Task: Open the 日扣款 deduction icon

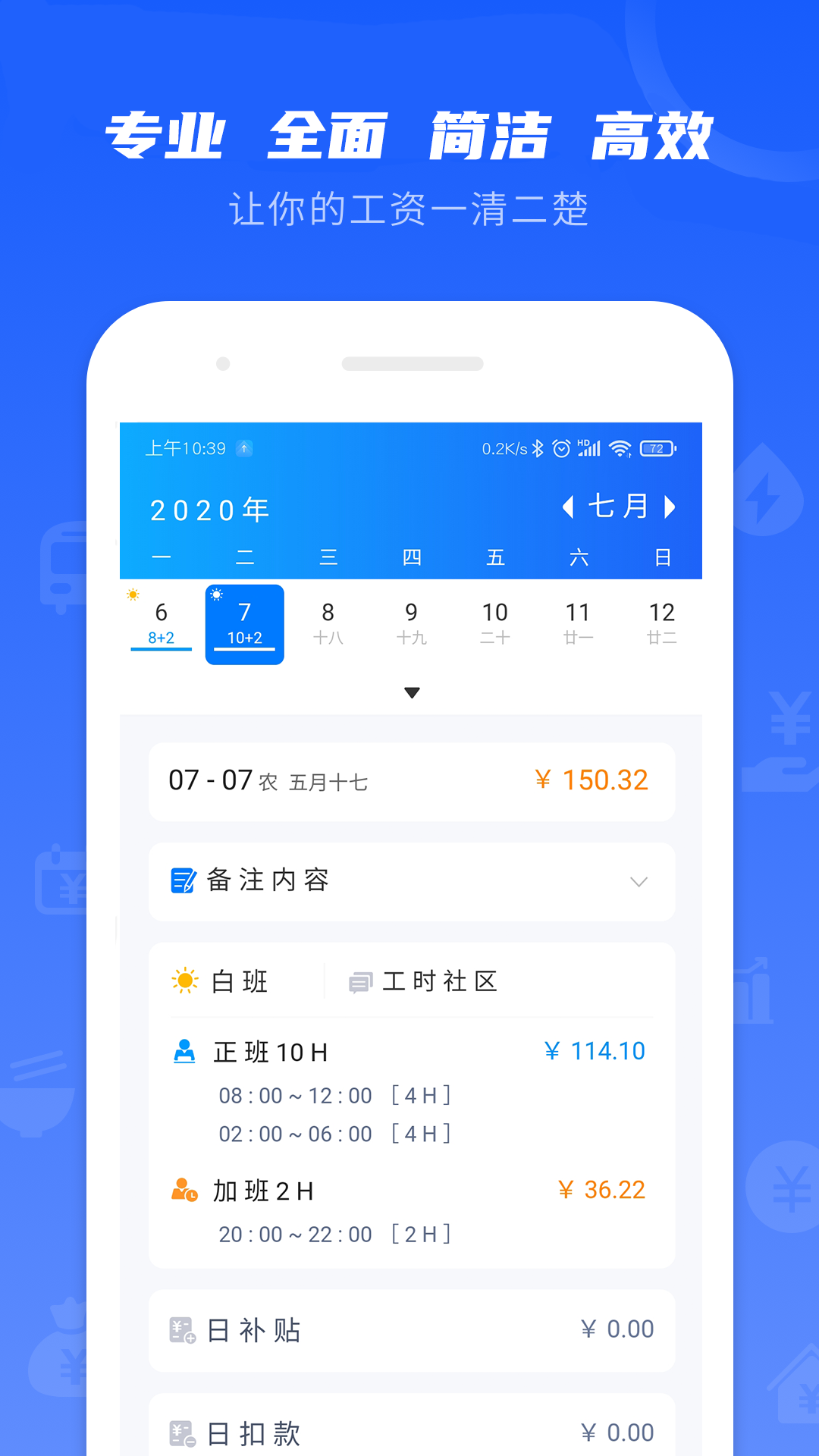Action: (x=180, y=1432)
